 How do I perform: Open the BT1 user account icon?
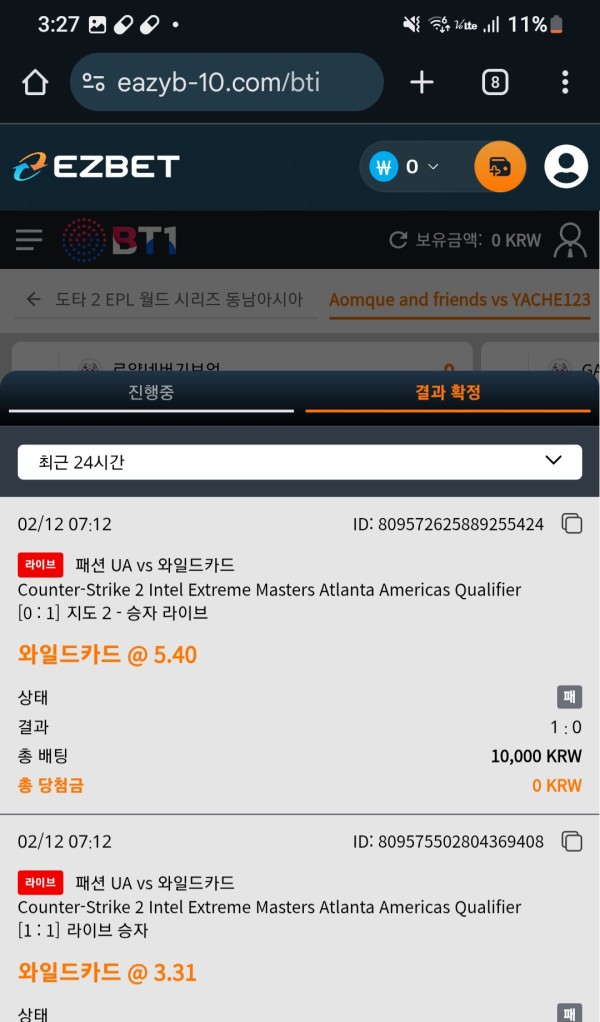[x=570, y=240]
